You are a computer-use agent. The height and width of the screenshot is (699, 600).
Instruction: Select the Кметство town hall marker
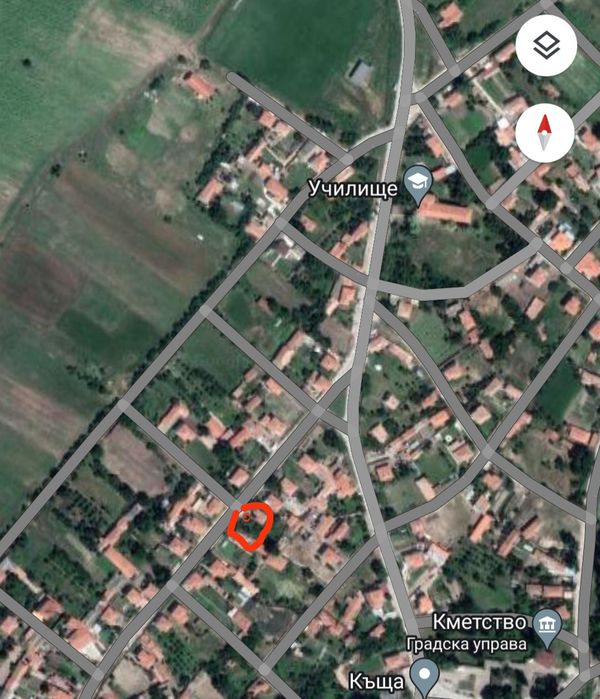pyautogui.click(x=546, y=626)
